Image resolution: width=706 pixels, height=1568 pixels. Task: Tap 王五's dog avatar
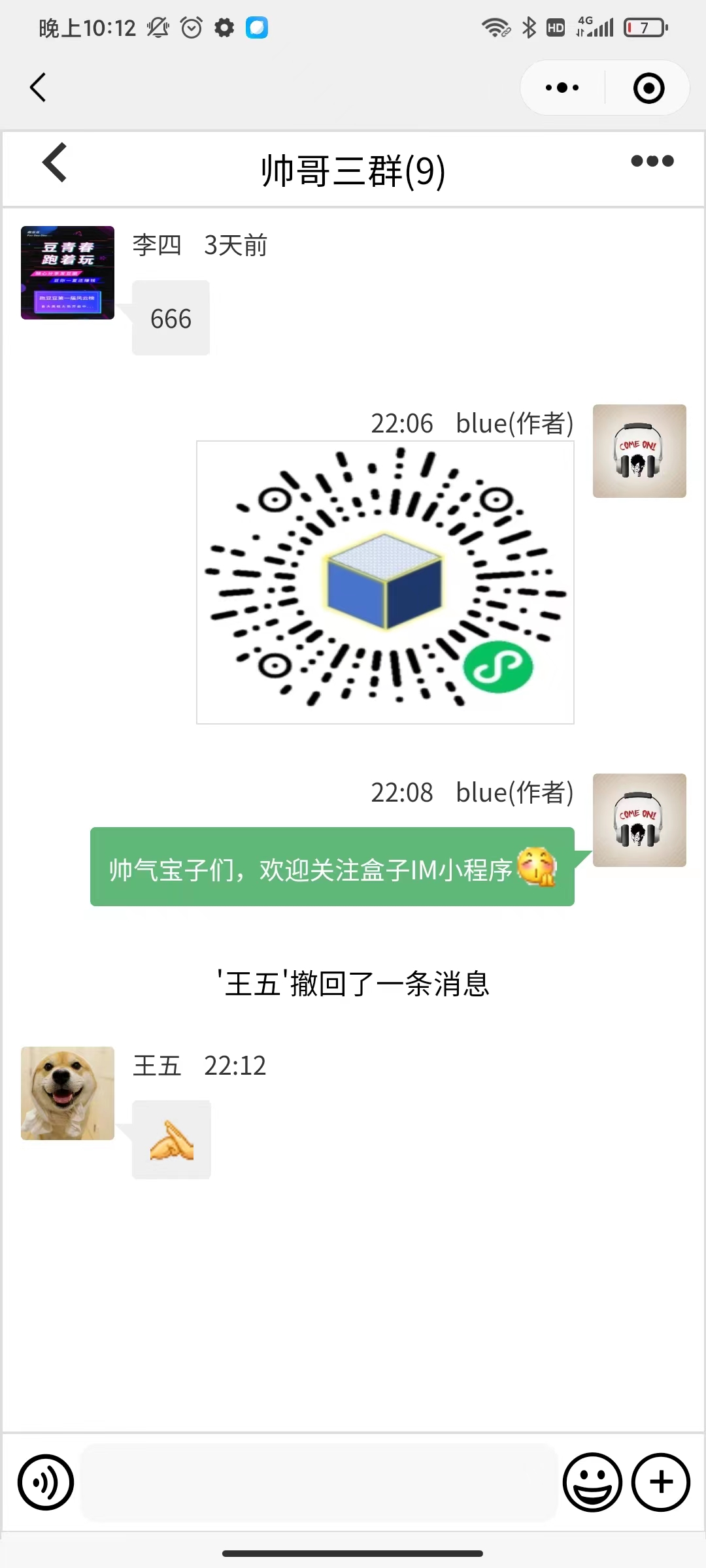67,1094
